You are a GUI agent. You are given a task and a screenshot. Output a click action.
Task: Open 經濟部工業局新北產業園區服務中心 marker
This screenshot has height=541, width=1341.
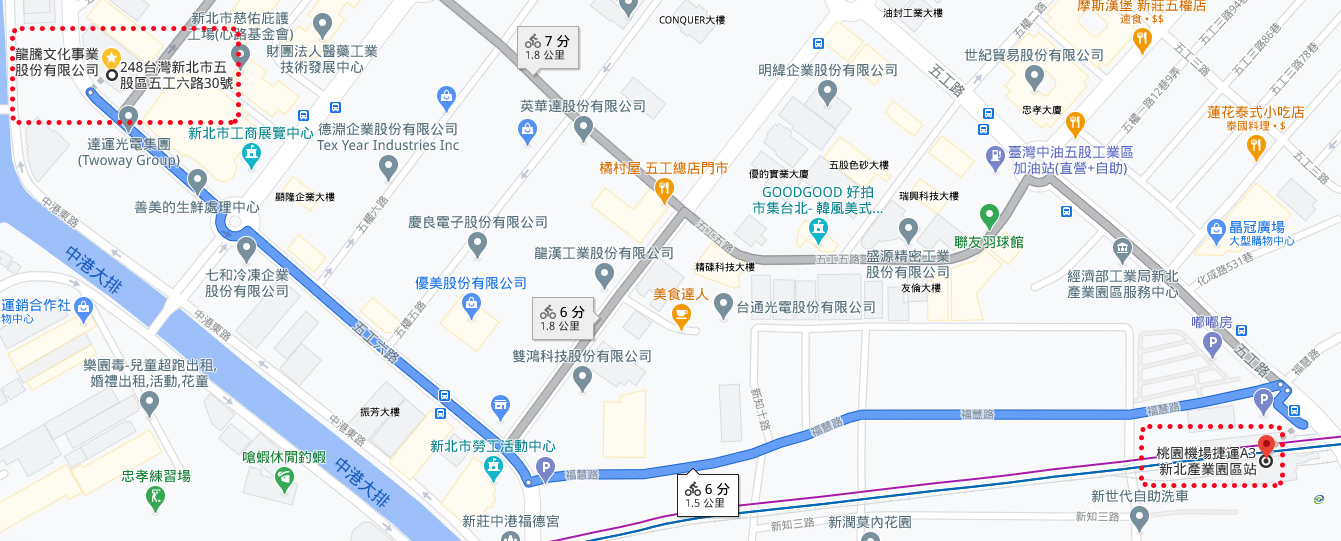pyautogui.click(x=1121, y=248)
